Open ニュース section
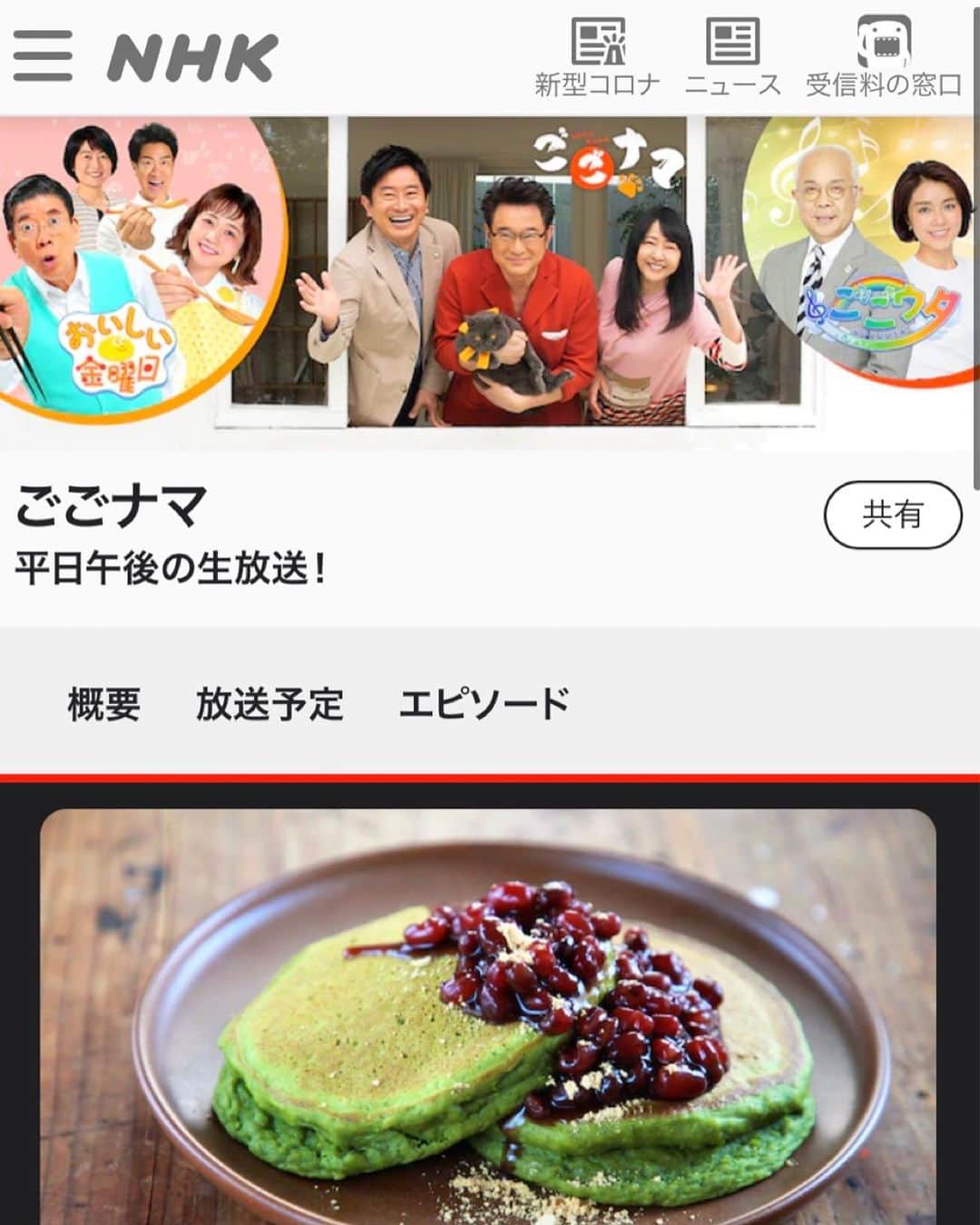This screenshot has height=1225, width=980. point(732,56)
